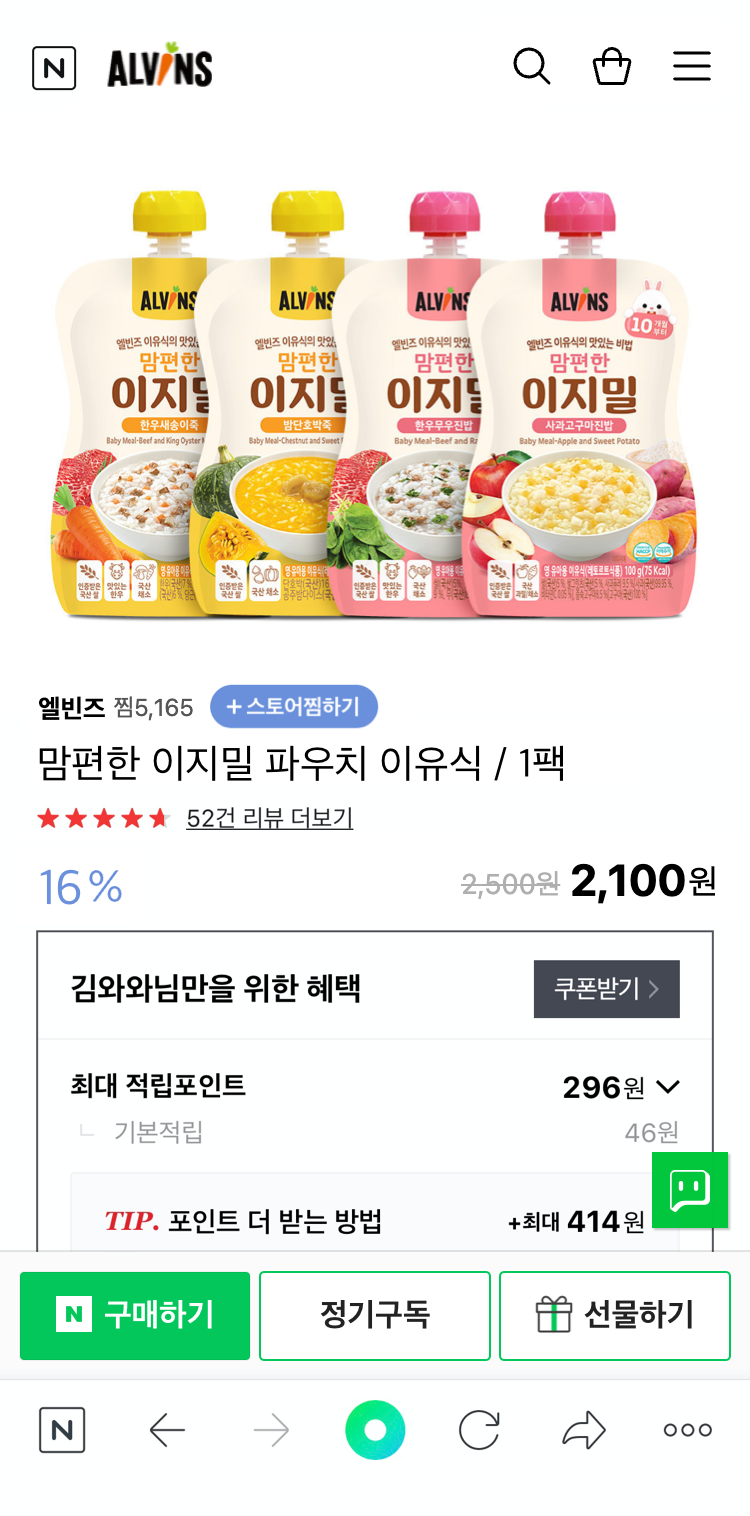Open the 쿠폰받기 coupon panel
This screenshot has width=750, height=1516.
click(x=606, y=989)
